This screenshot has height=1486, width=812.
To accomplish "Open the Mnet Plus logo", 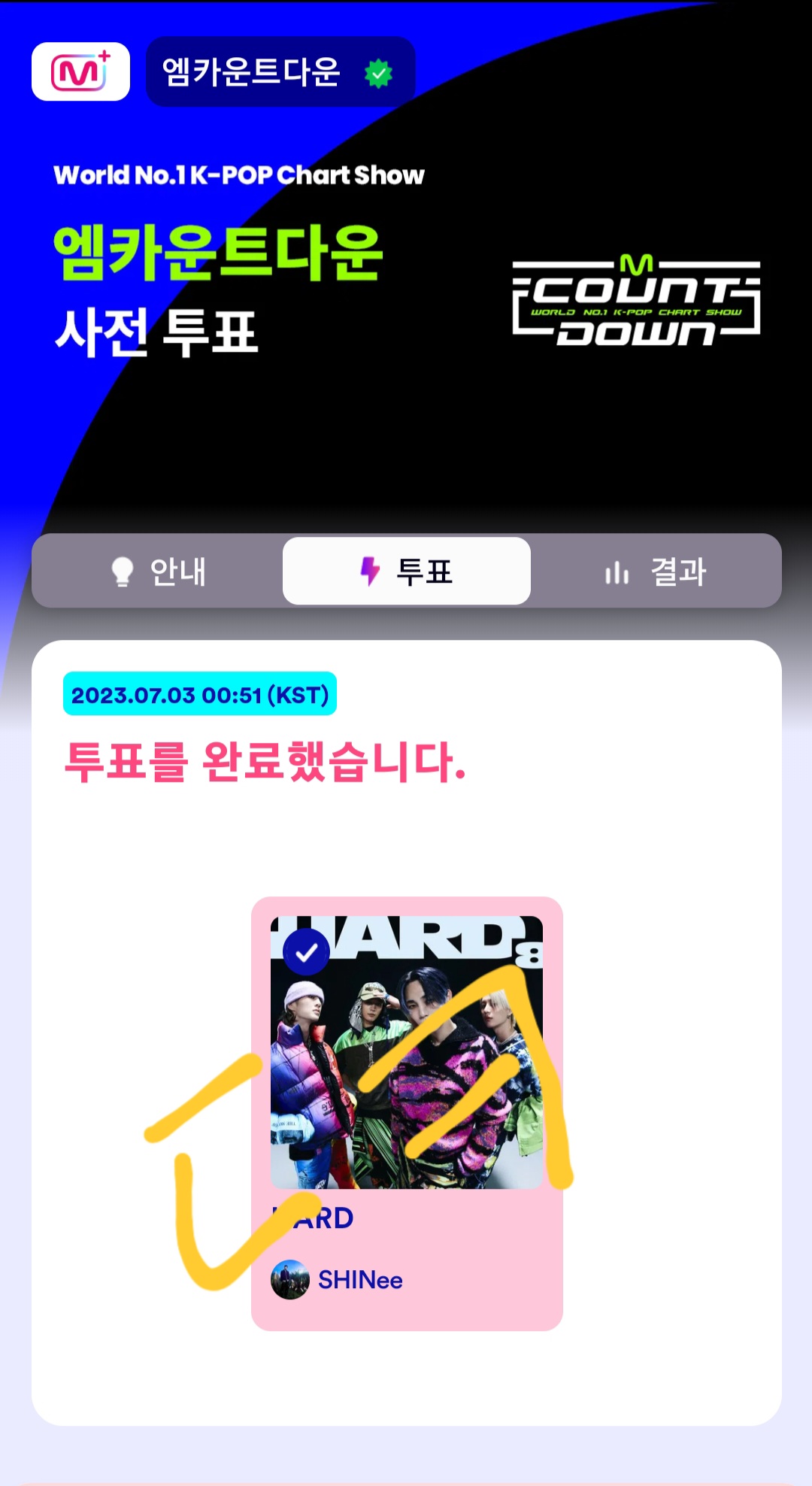I will click(x=80, y=71).
